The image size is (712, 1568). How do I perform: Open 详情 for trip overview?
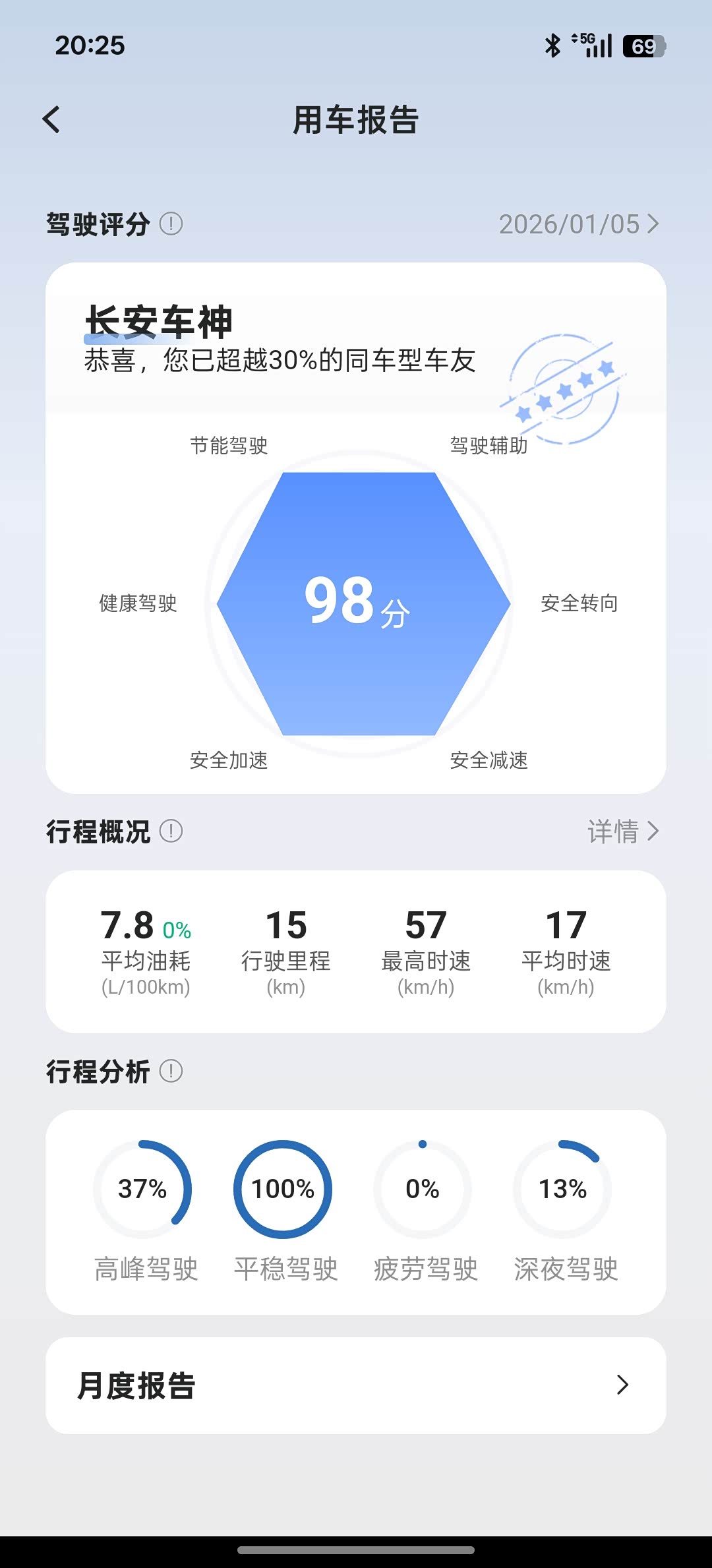[x=623, y=831]
